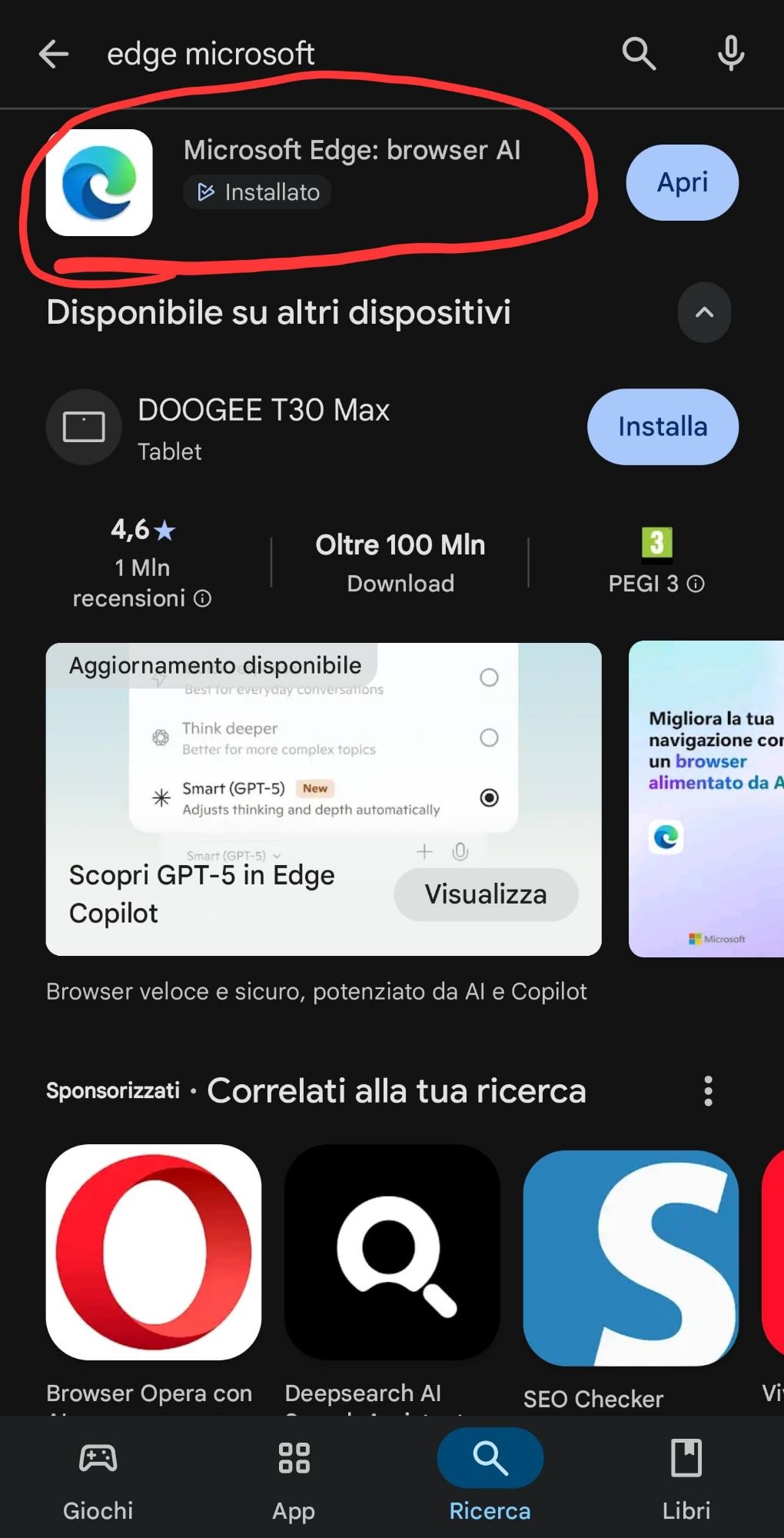Viewport: 784px width, 1538px height.
Task: Show info about the review count
Action: click(203, 599)
